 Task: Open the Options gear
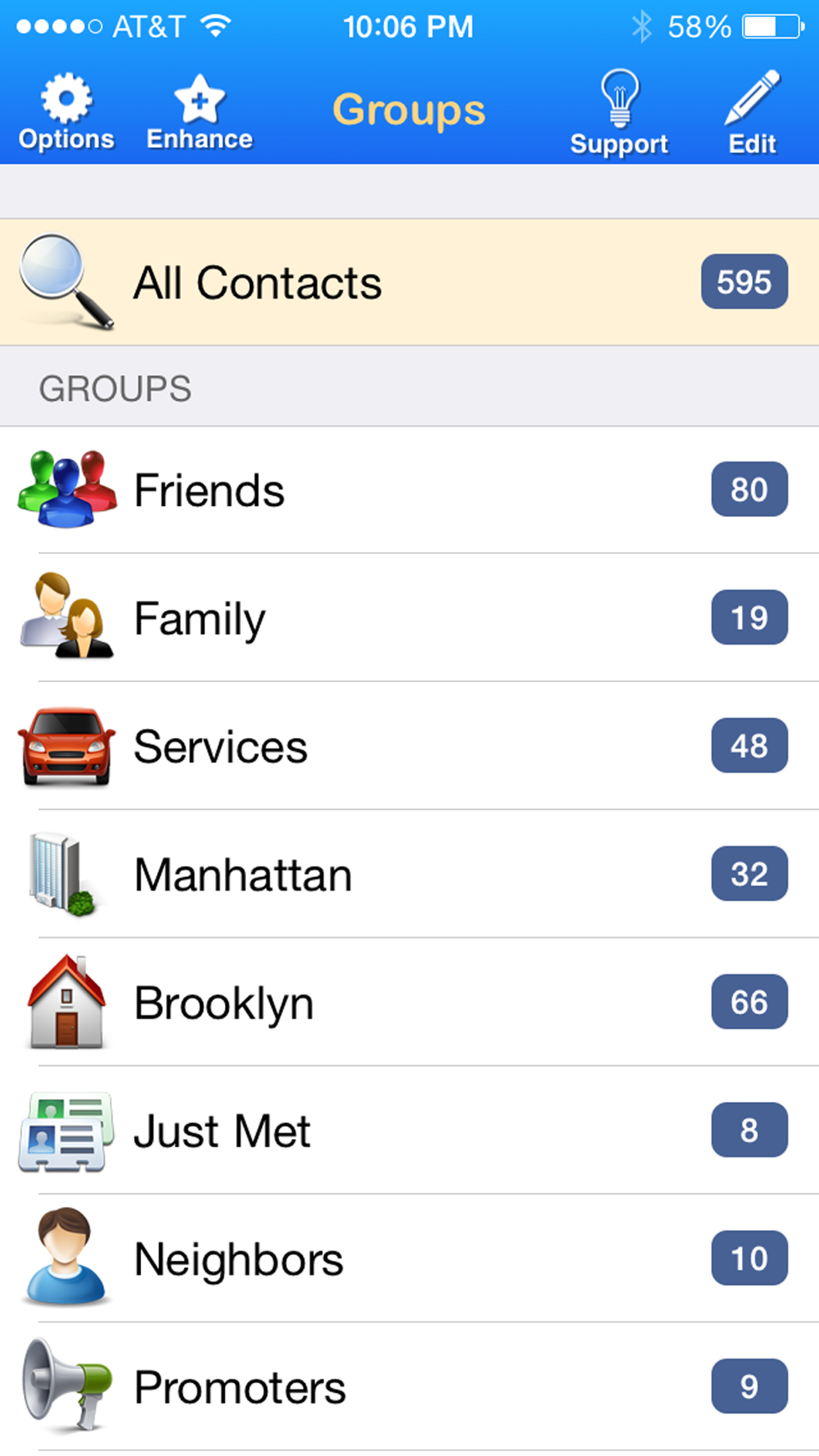(66, 112)
